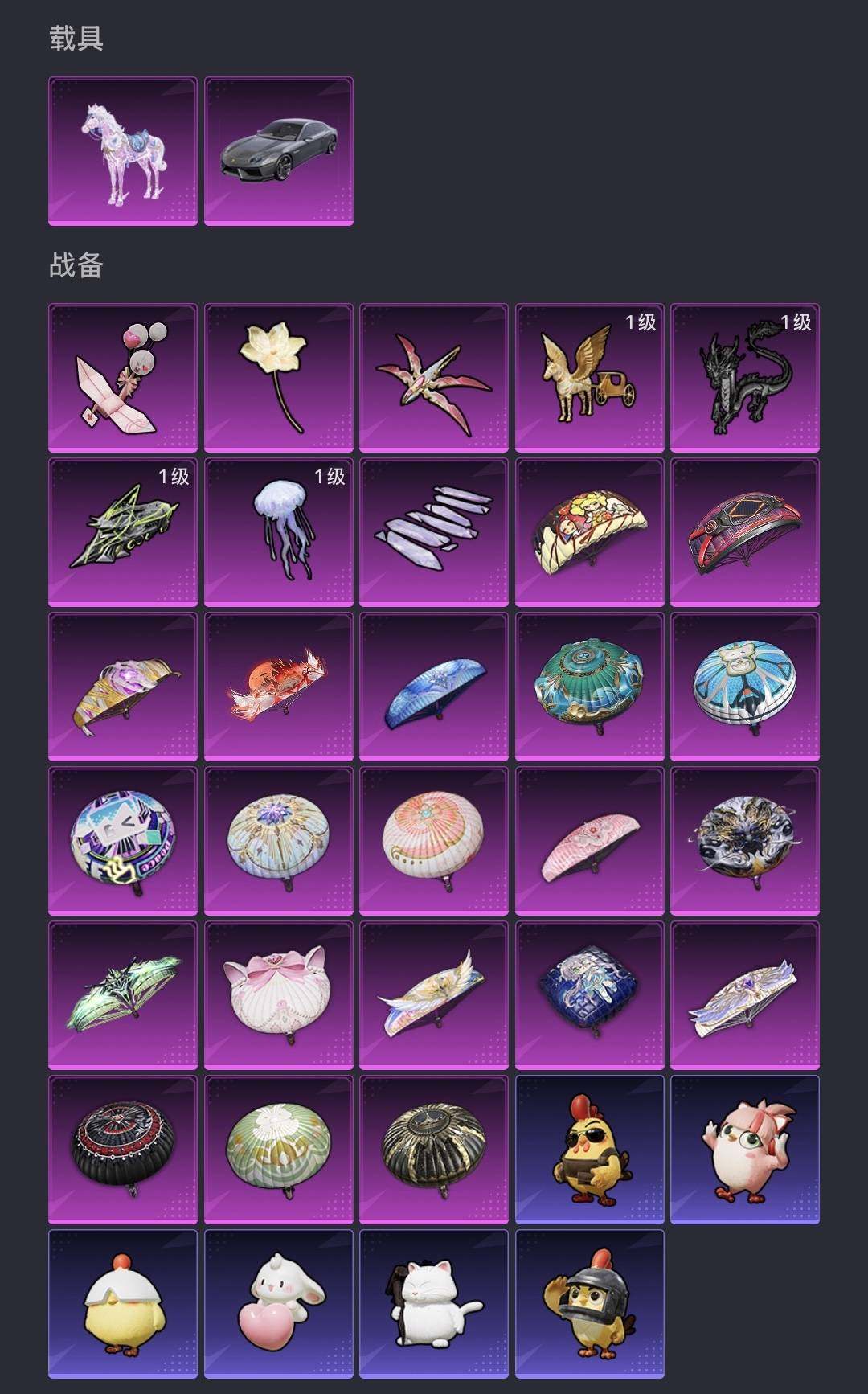Select the white cat companion tile
Screen dimensions: 868x1394
point(433,1304)
